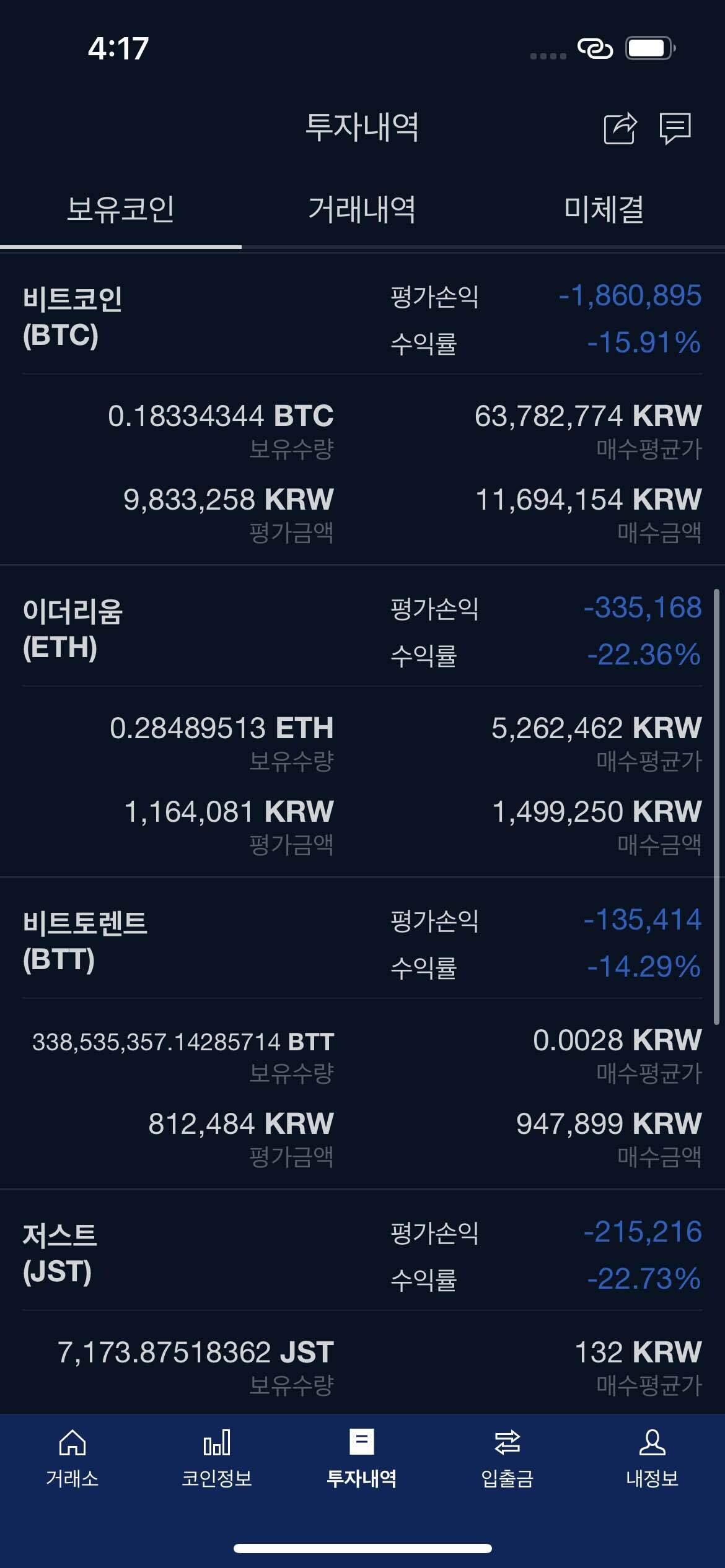725x1568 pixels.
Task: Share the investment summary
Action: point(620,129)
